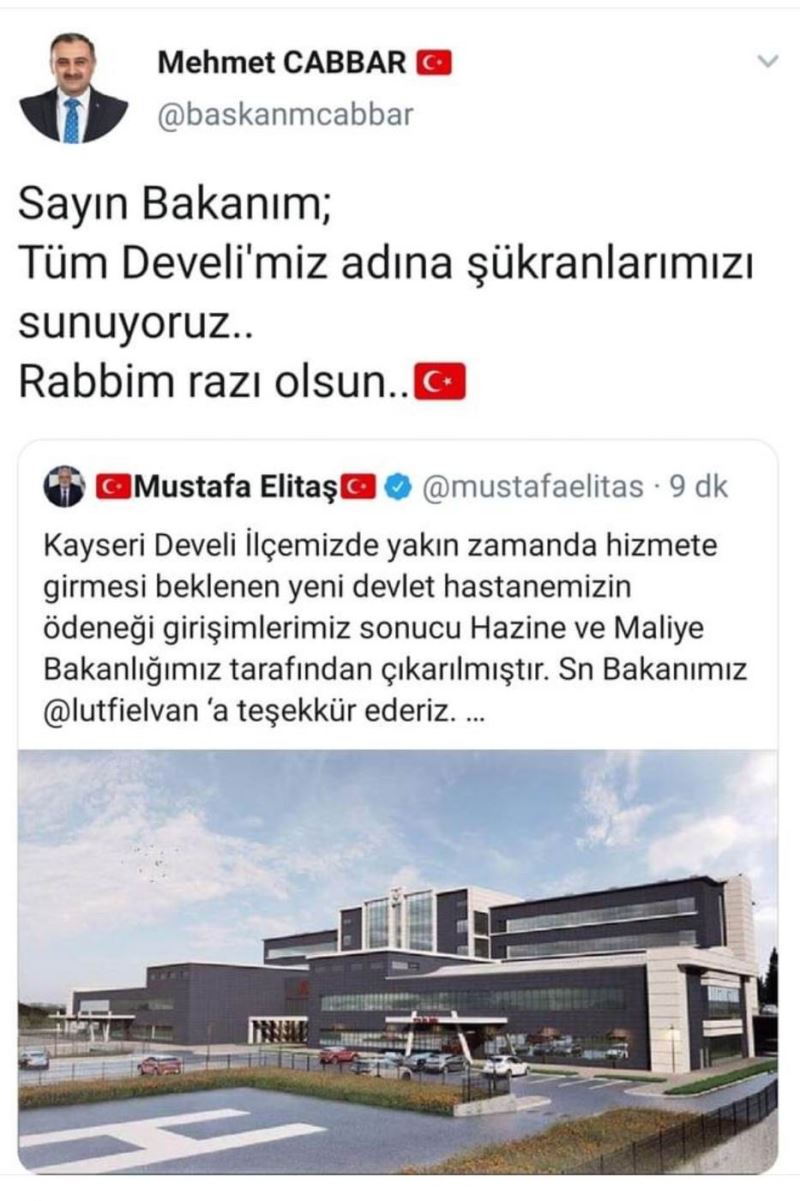
Task: Open Mehmet CABBAR's profile picture
Action: click(72, 88)
